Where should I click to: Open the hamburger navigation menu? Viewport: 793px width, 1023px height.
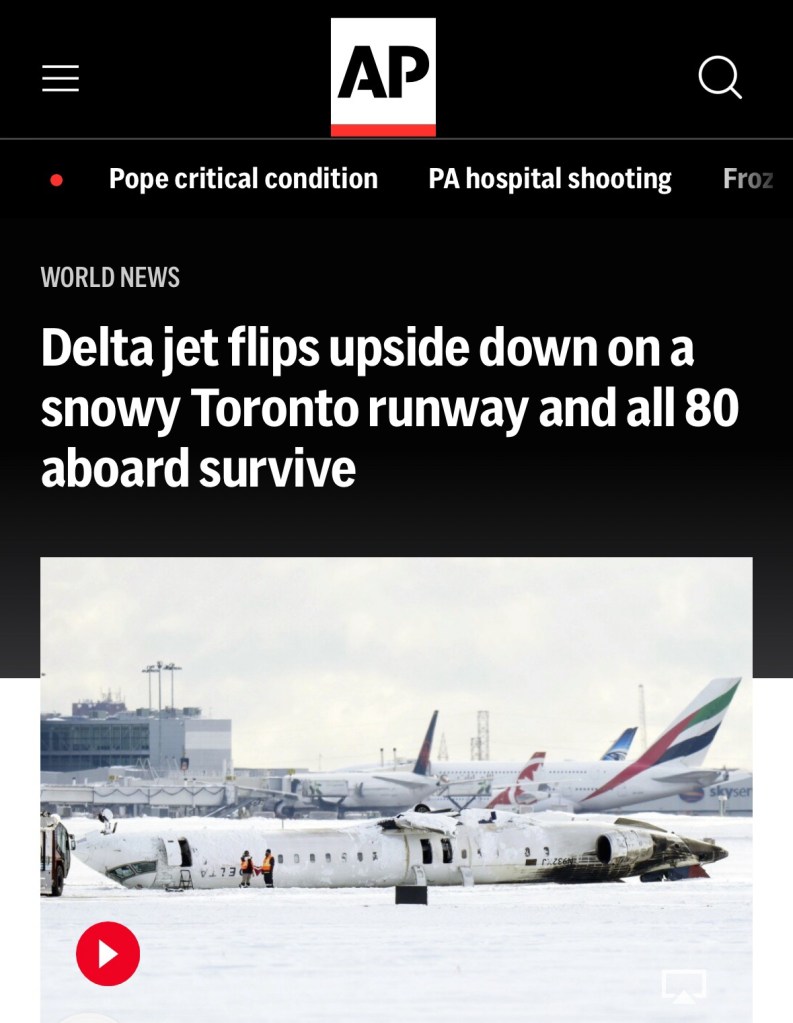[60, 78]
